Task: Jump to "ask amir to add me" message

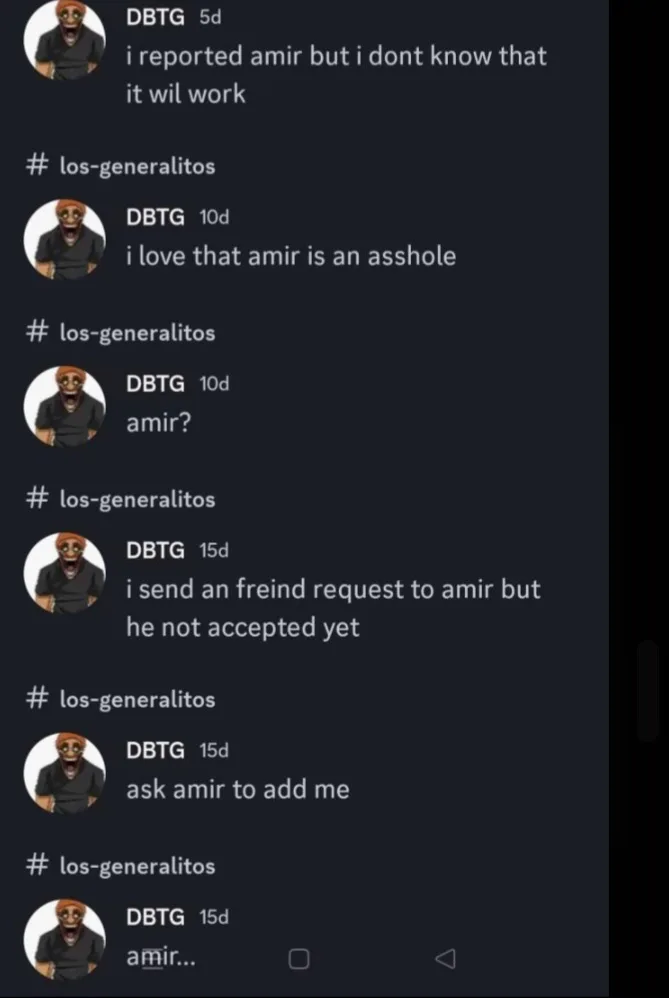Action: [238, 789]
